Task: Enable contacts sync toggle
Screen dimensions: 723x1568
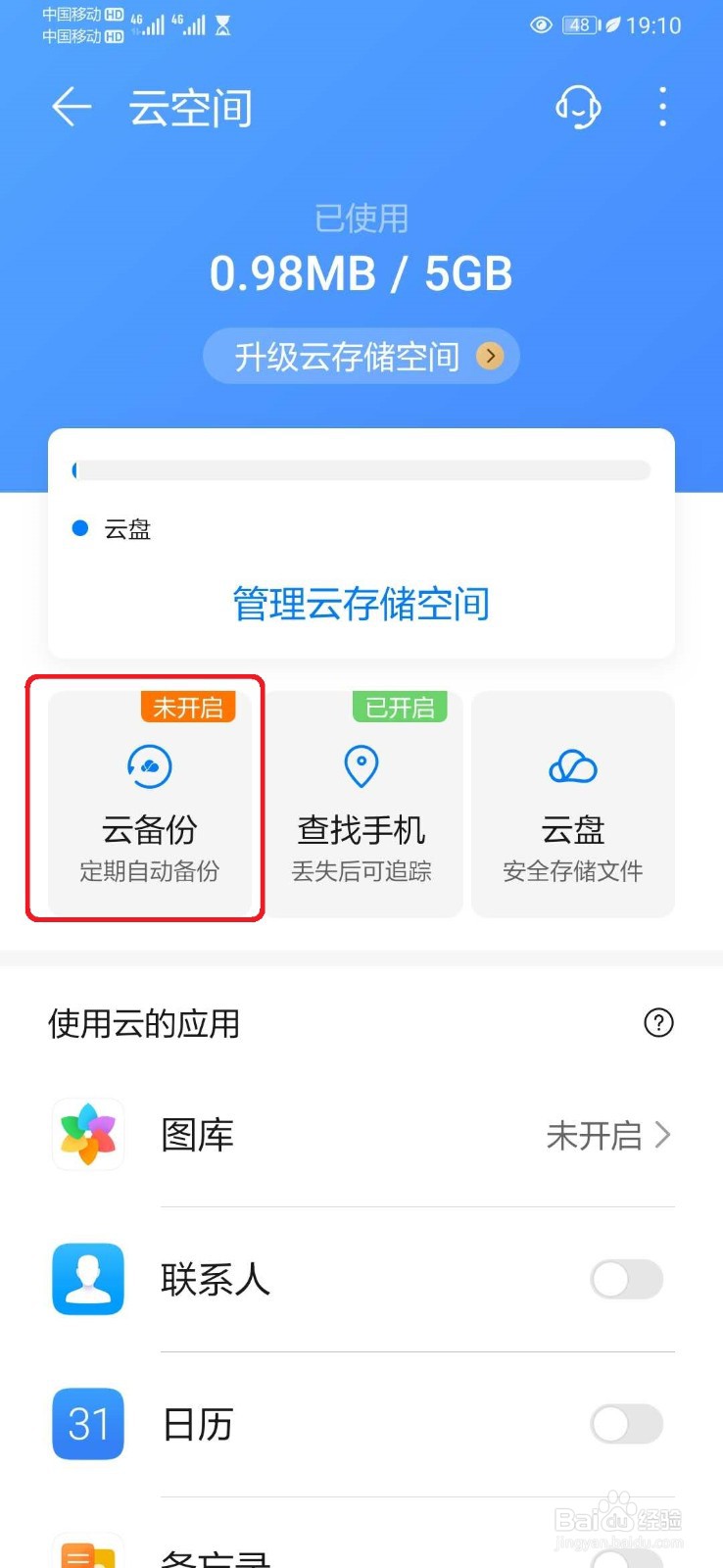Action: [625, 1279]
